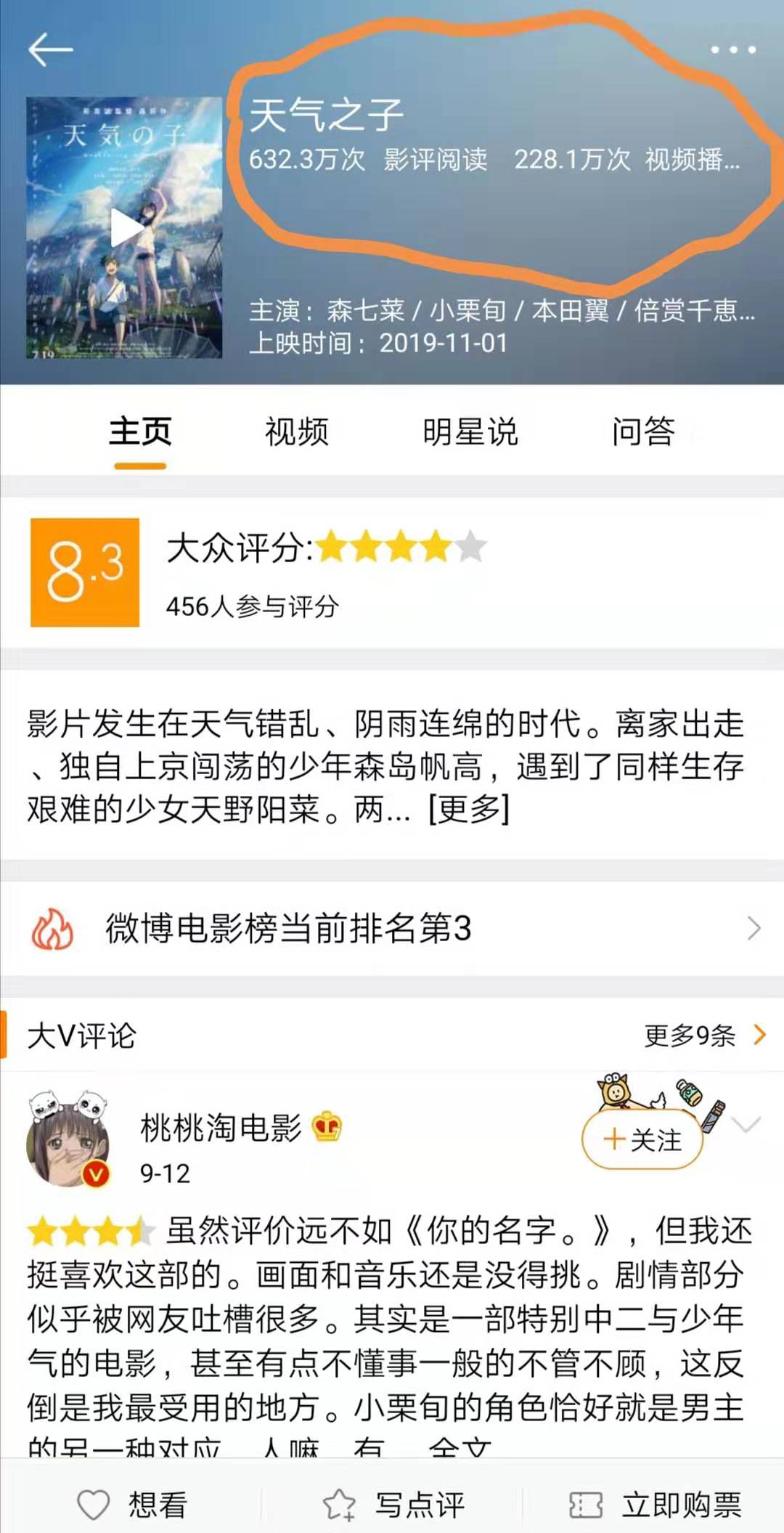Expand the synopsis with [更多]
The height and width of the screenshot is (1533, 784).
[x=469, y=808]
